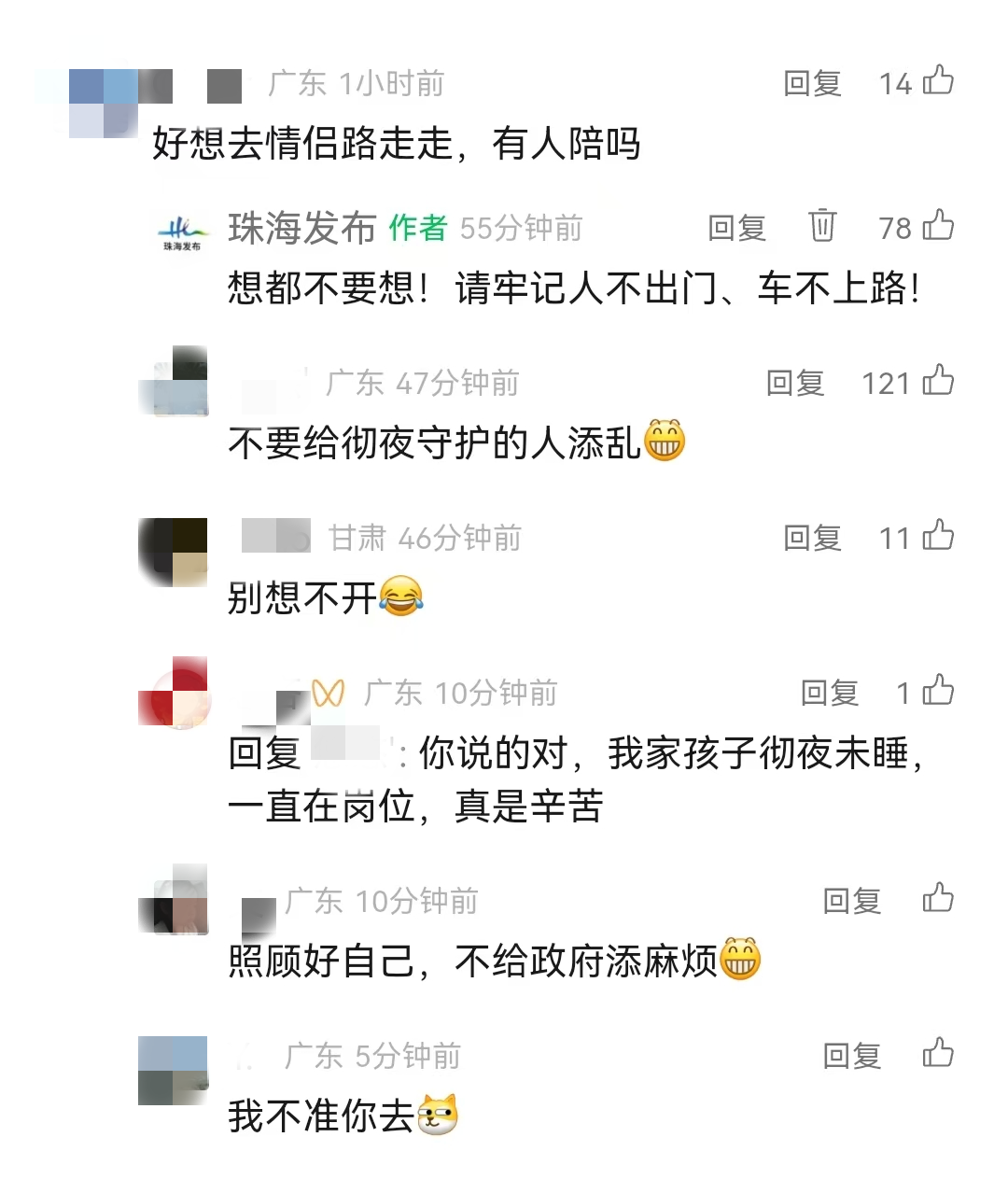This screenshot has width=1008, height=1179.
Task: Reply to the 别想不开 comment
Action: point(812,538)
